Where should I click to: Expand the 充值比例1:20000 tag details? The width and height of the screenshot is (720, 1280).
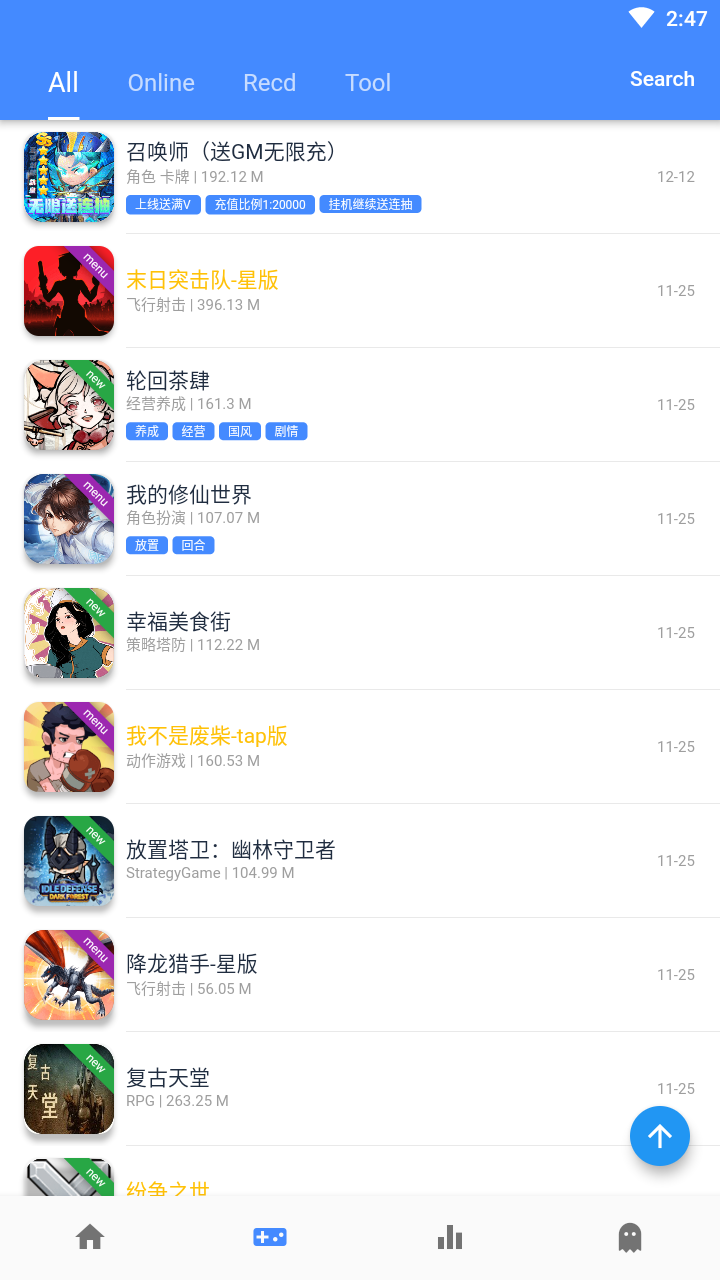(x=259, y=204)
